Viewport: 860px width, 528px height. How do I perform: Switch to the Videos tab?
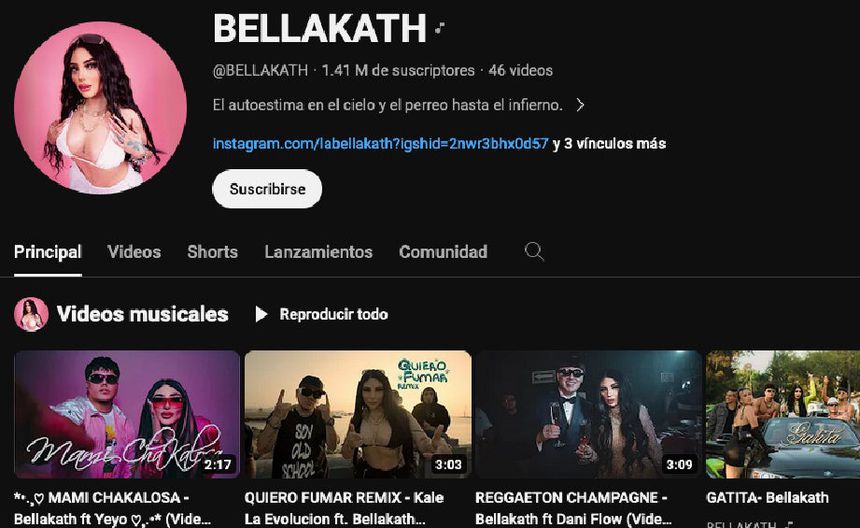134,252
